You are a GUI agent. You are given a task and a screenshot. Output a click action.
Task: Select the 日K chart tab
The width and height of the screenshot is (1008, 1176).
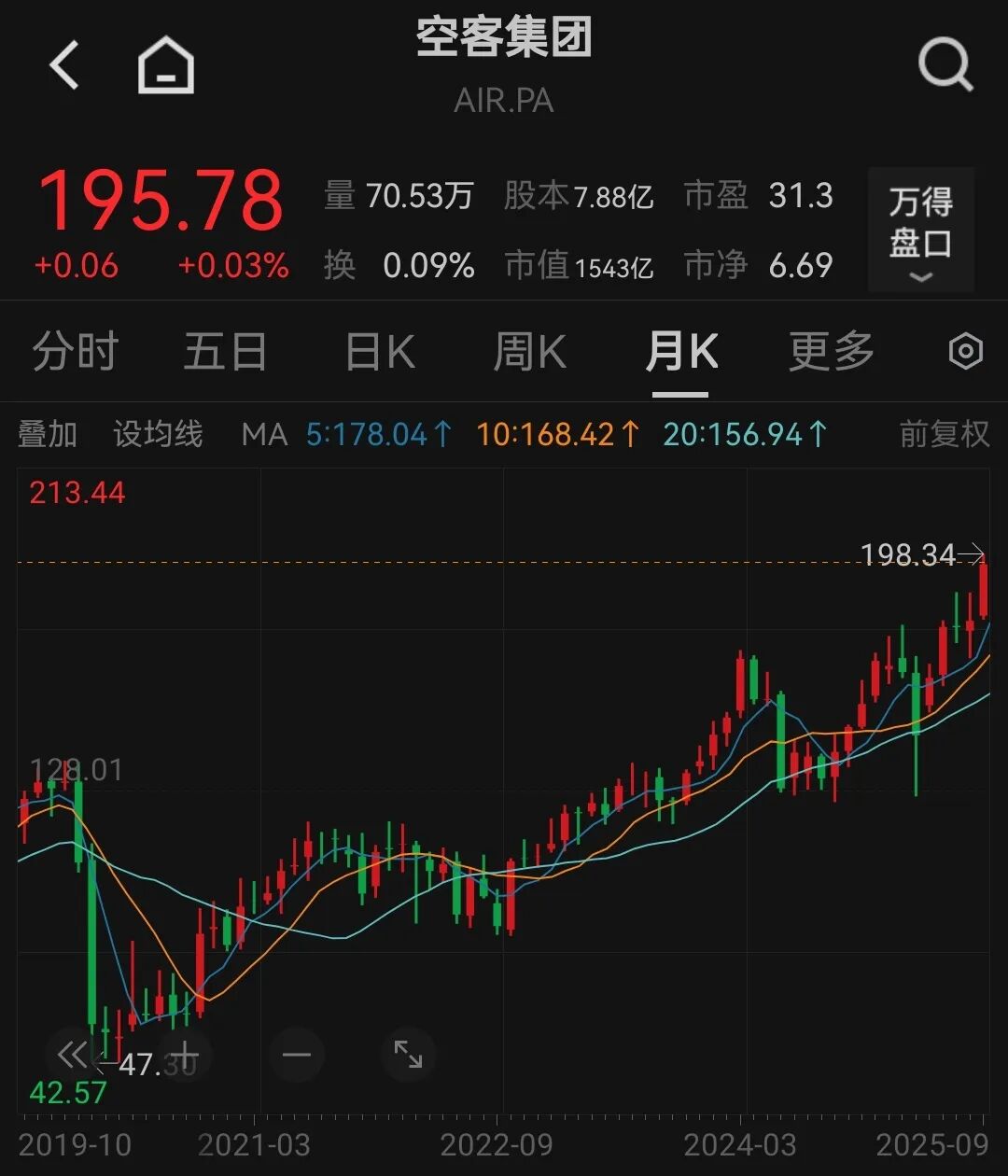pos(380,353)
